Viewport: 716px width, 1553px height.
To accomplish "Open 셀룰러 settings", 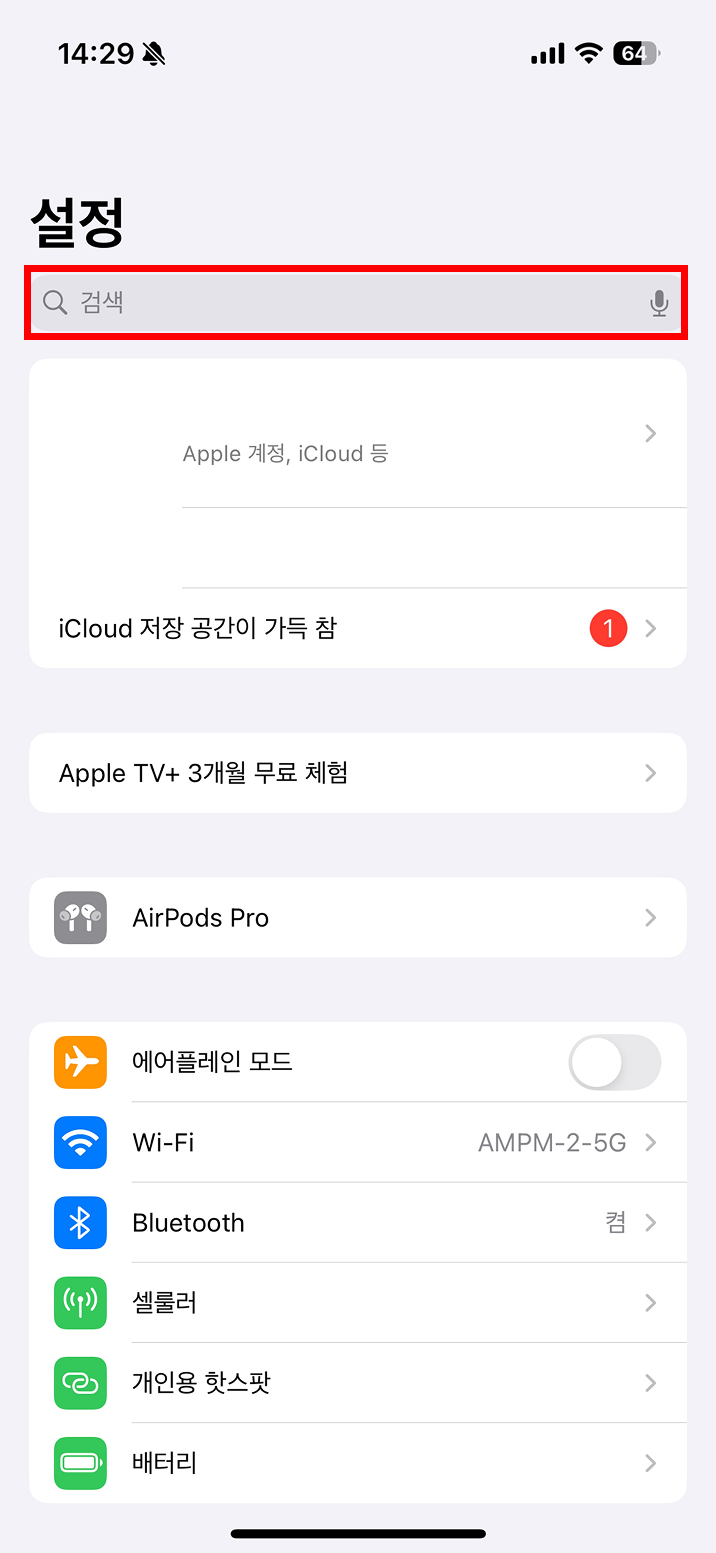I will tap(358, 1302).
